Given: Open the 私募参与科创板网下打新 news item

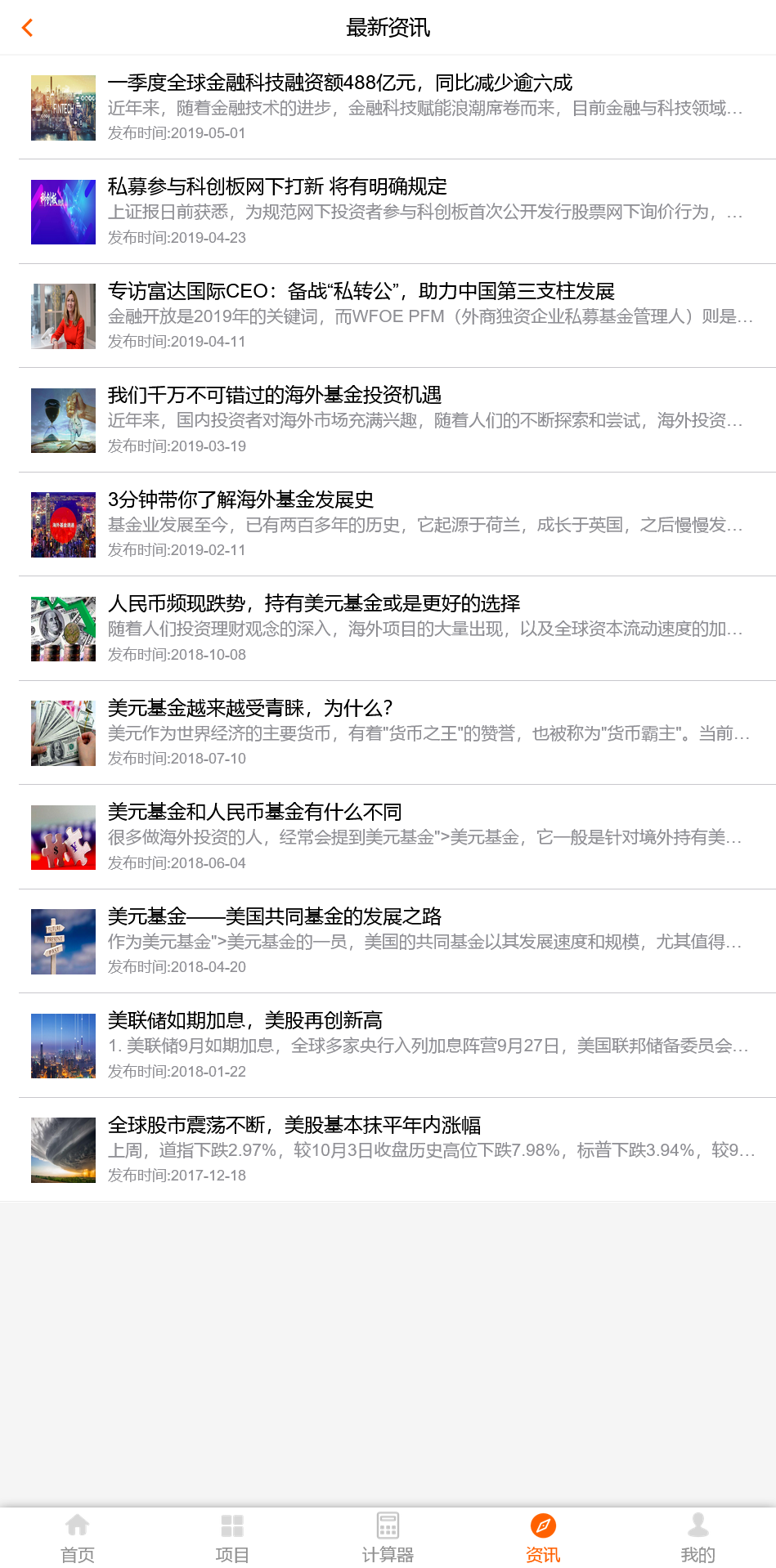Looking at the screenshot, I should point(388,210).
